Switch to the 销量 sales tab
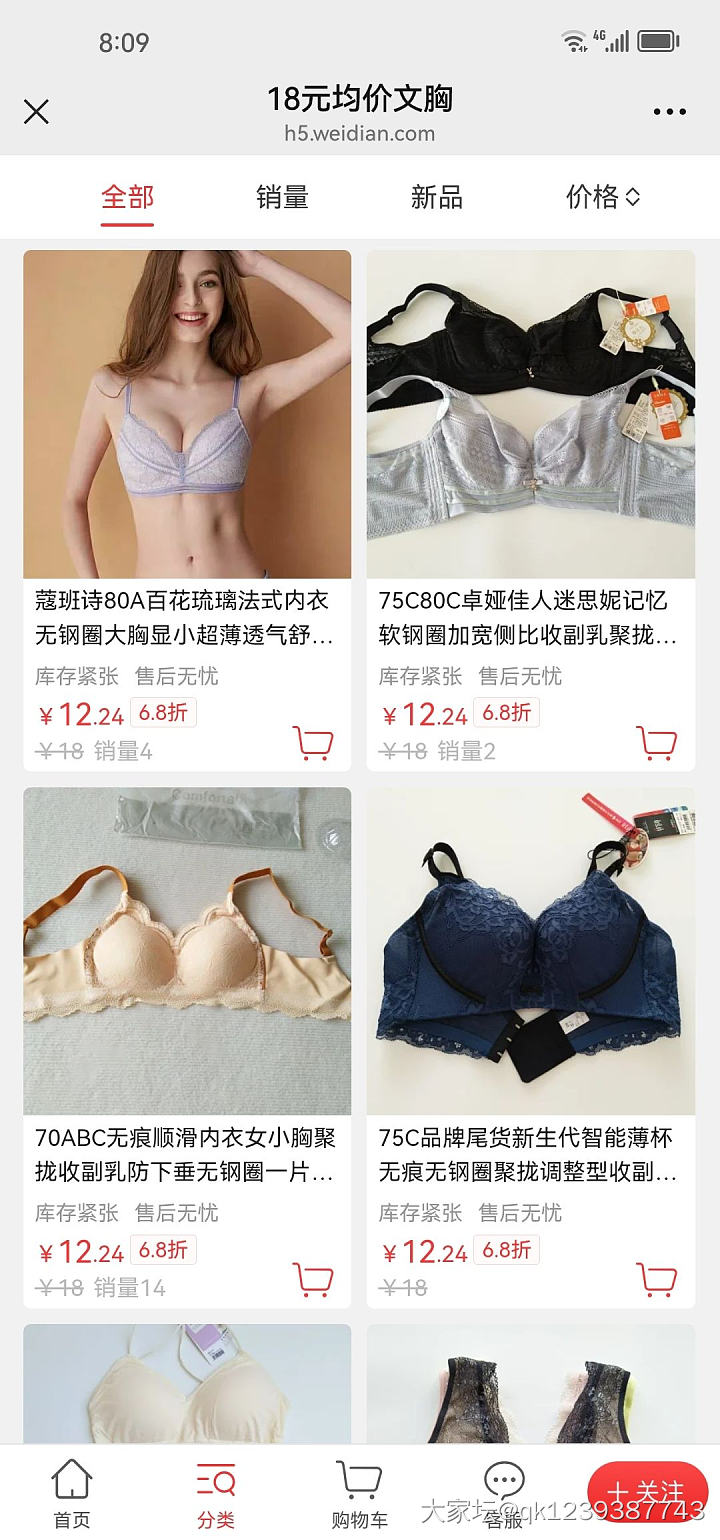Image resolution: width=720 pixels, height=1540 pixels. coord(281,197)
